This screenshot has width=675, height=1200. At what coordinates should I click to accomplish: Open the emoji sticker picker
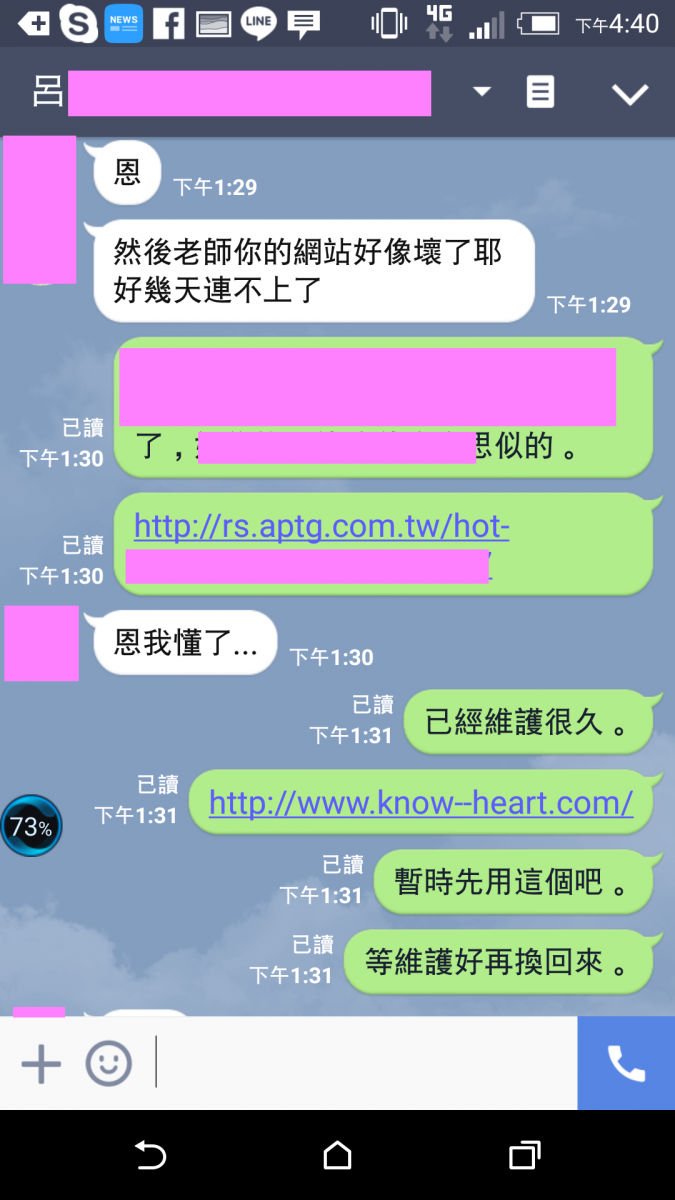click(108, 1064)
